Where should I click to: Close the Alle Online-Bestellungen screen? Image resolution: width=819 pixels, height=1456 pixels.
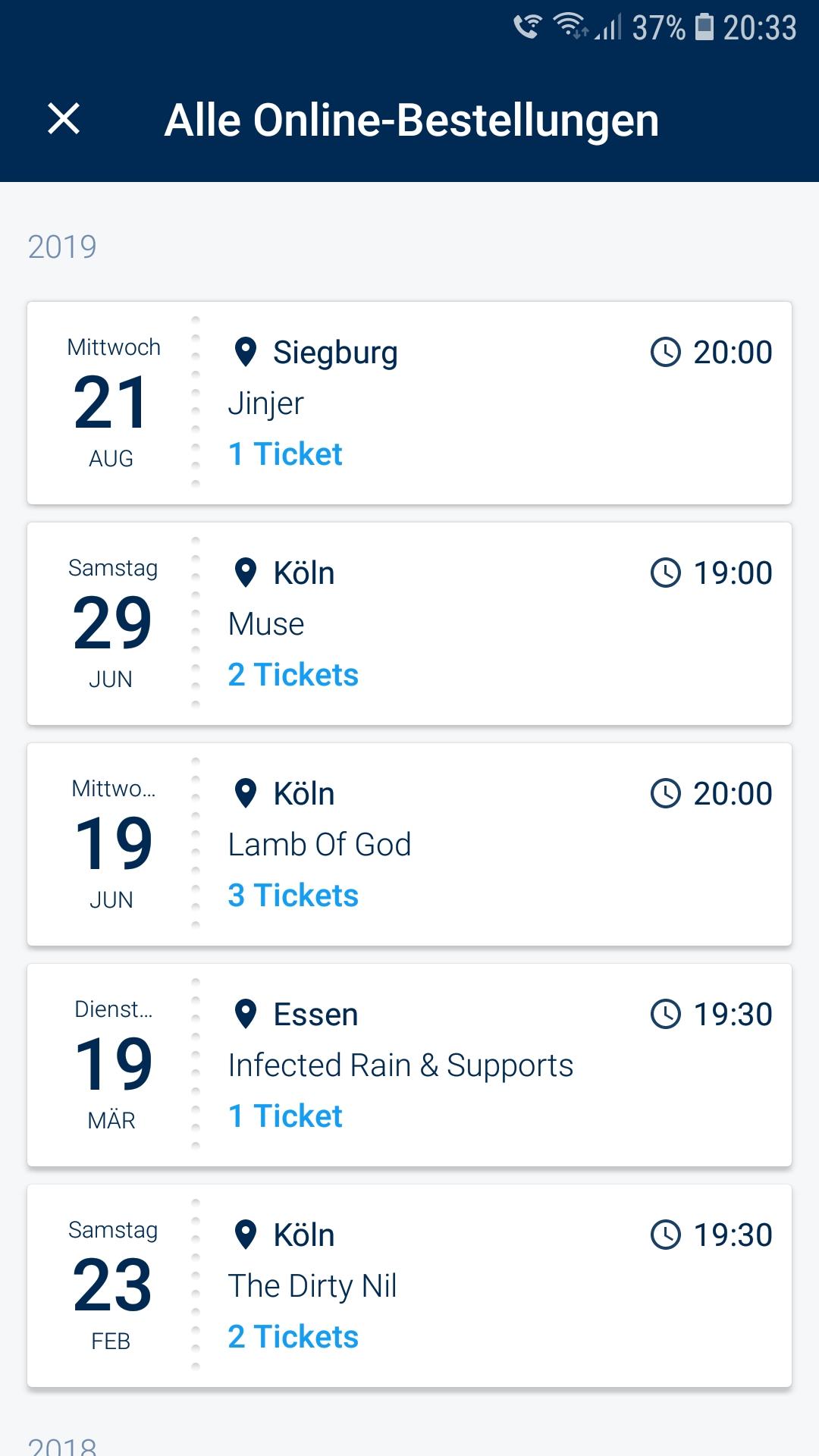64,119
